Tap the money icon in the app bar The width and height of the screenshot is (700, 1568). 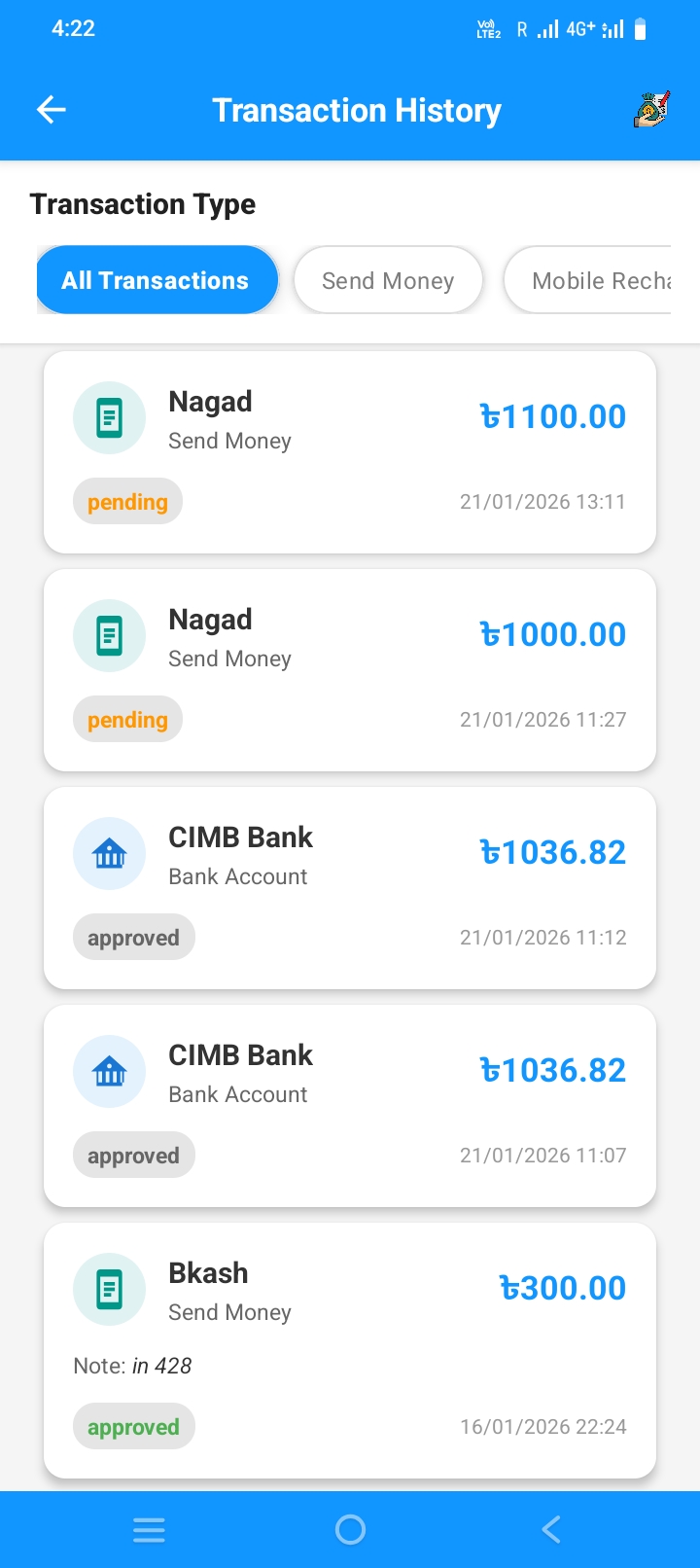point(651,110)
